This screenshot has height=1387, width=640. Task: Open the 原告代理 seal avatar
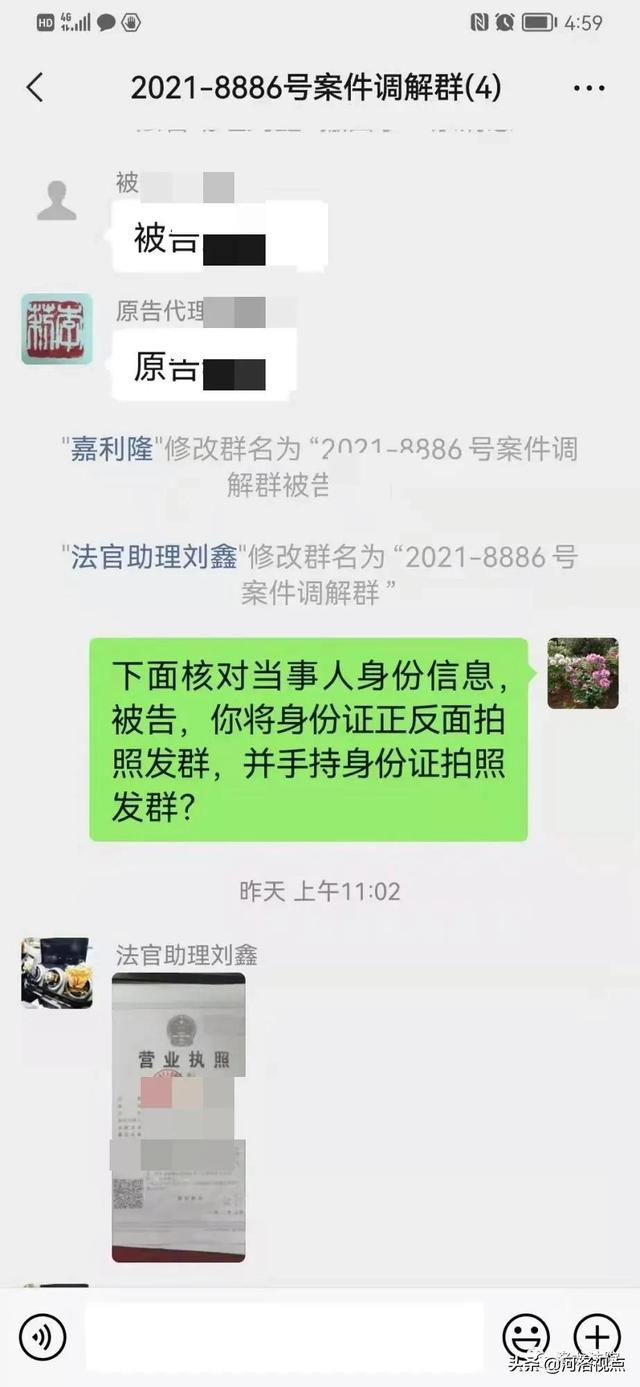click(57, 329)
